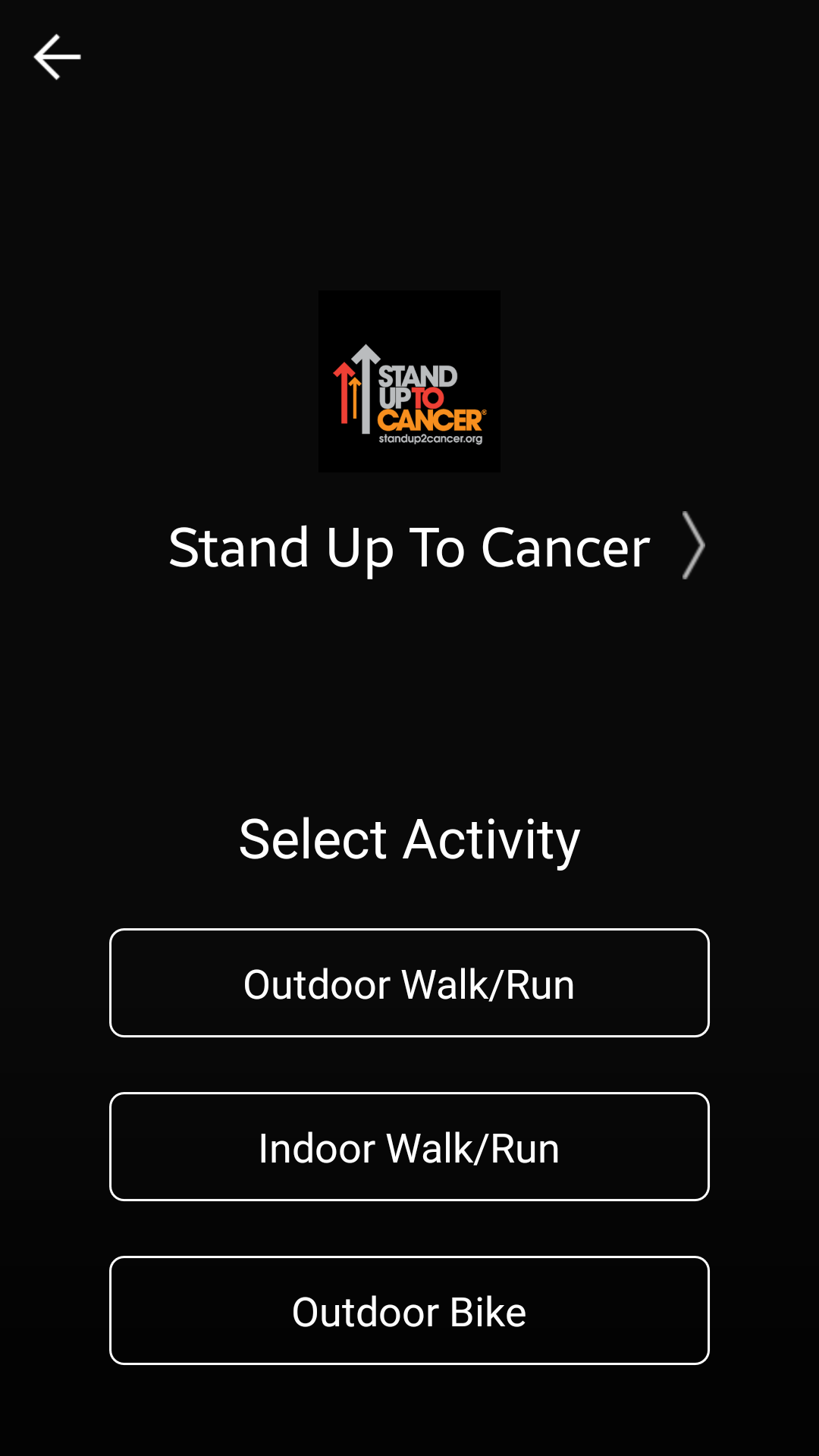Open the Stand Up To Cancer charity selector
Image resolution: width=819 pixels, height=1456 pixels.
[x=436, y=547]
